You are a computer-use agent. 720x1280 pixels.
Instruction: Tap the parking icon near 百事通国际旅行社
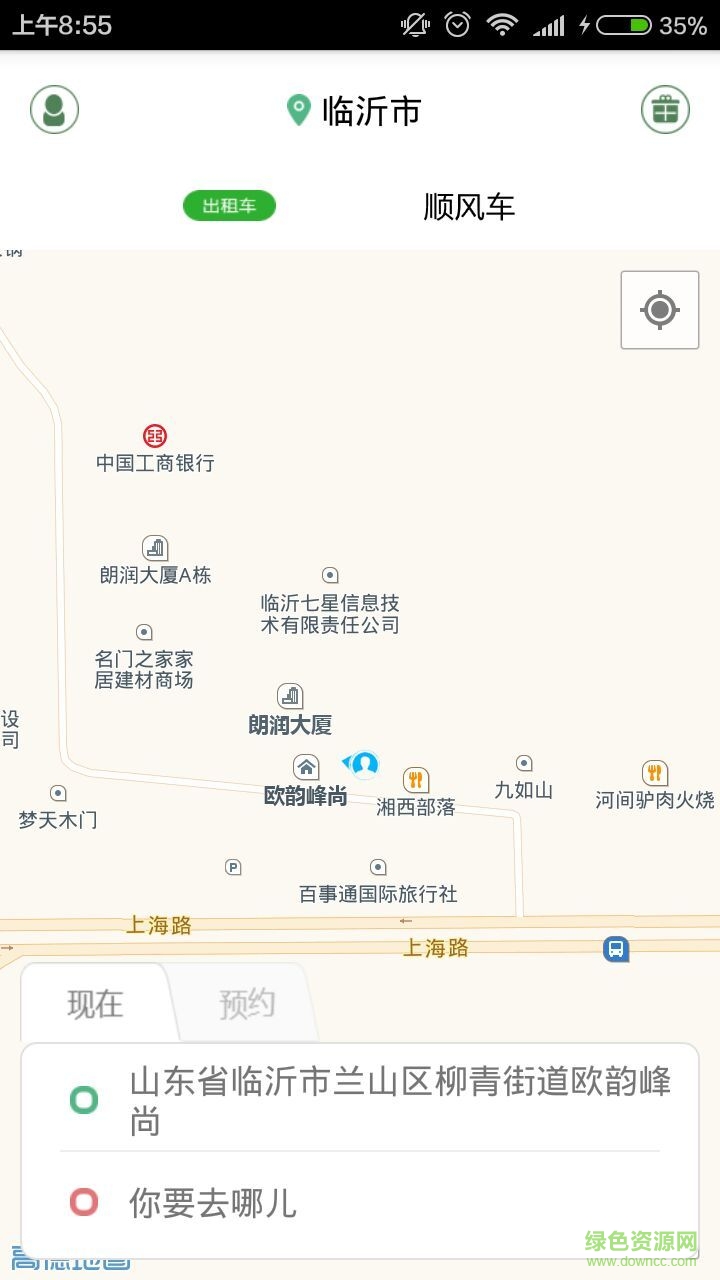233,868
